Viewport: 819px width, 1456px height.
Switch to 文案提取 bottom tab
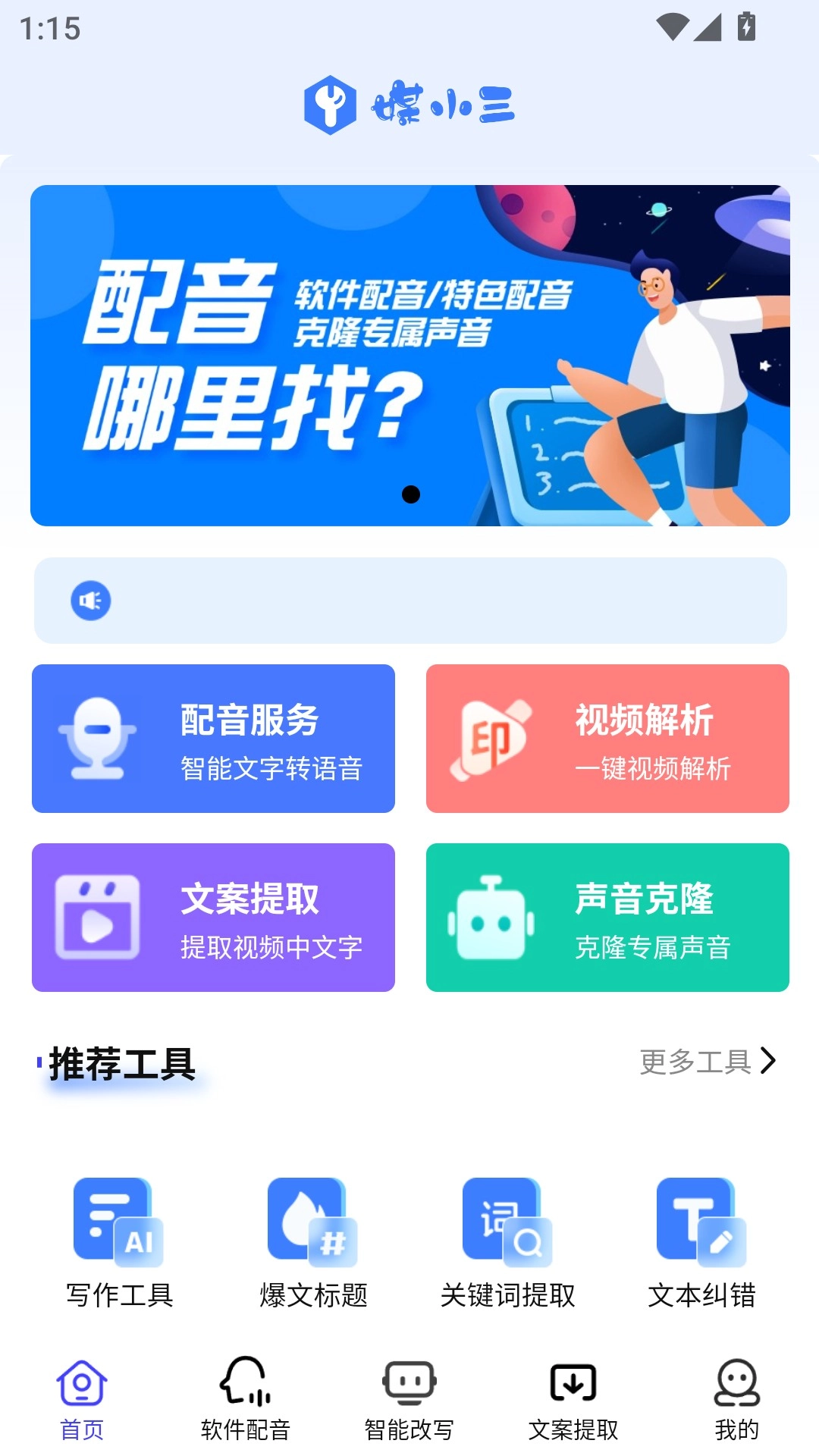(x=573, y=1400)
